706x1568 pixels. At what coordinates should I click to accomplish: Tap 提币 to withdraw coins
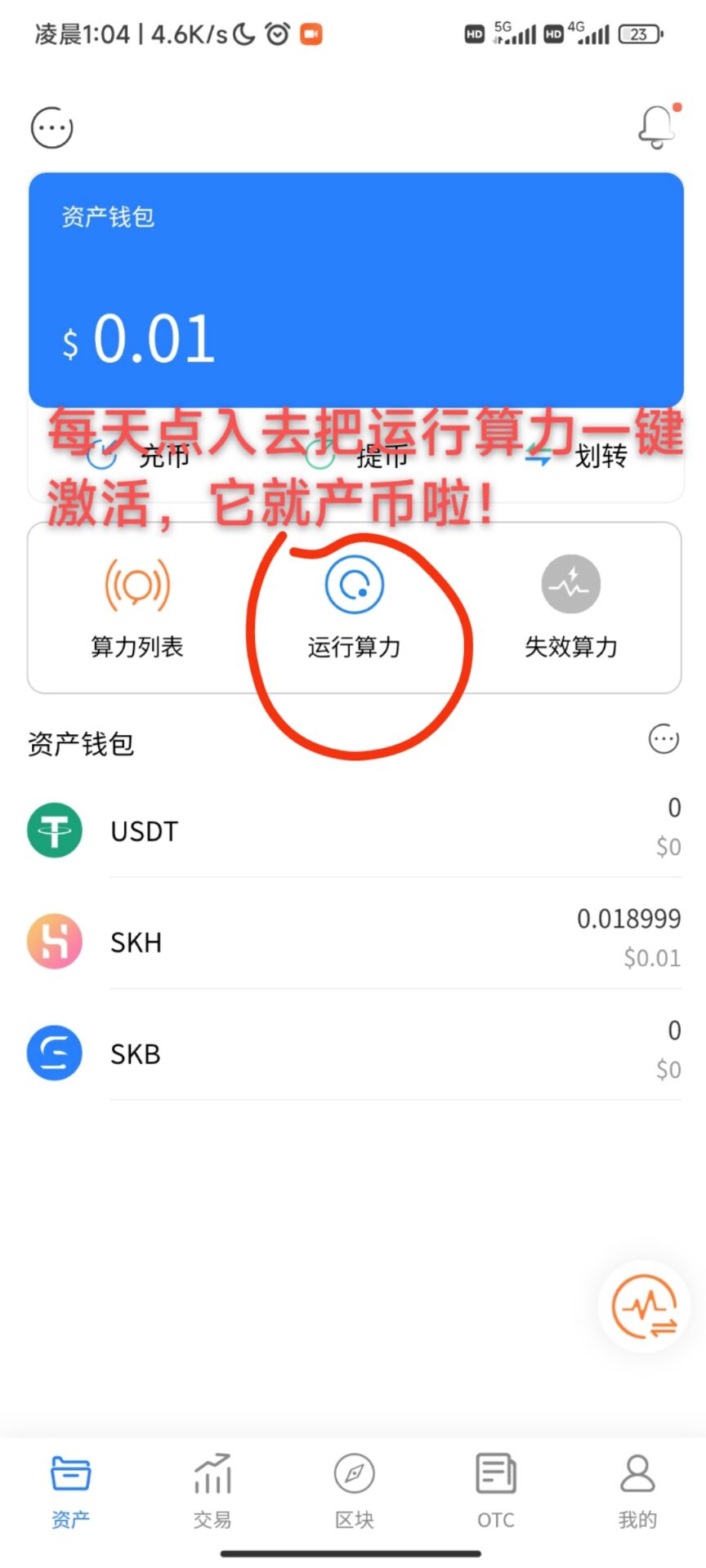click(x=357, y=457)
